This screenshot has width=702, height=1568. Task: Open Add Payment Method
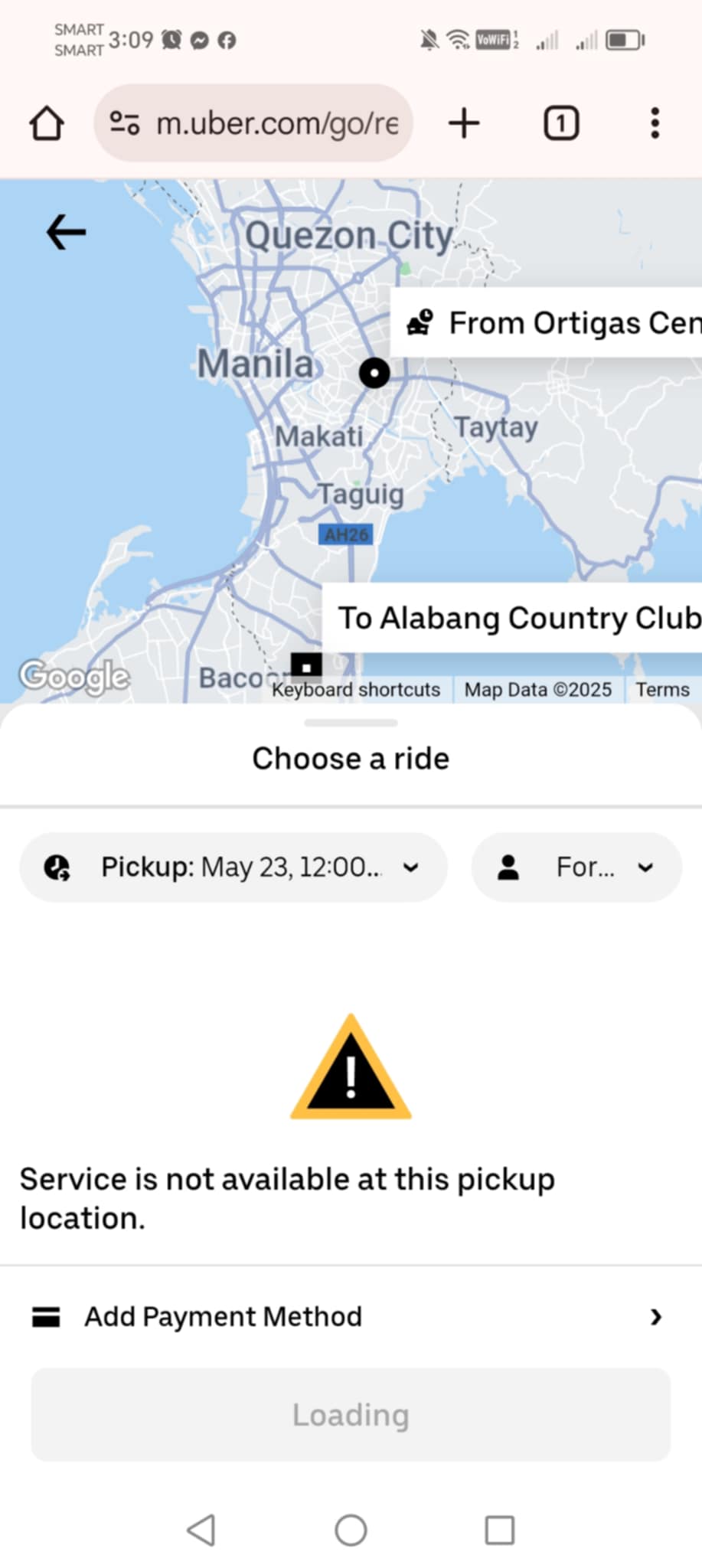[x=351, y=1316]
